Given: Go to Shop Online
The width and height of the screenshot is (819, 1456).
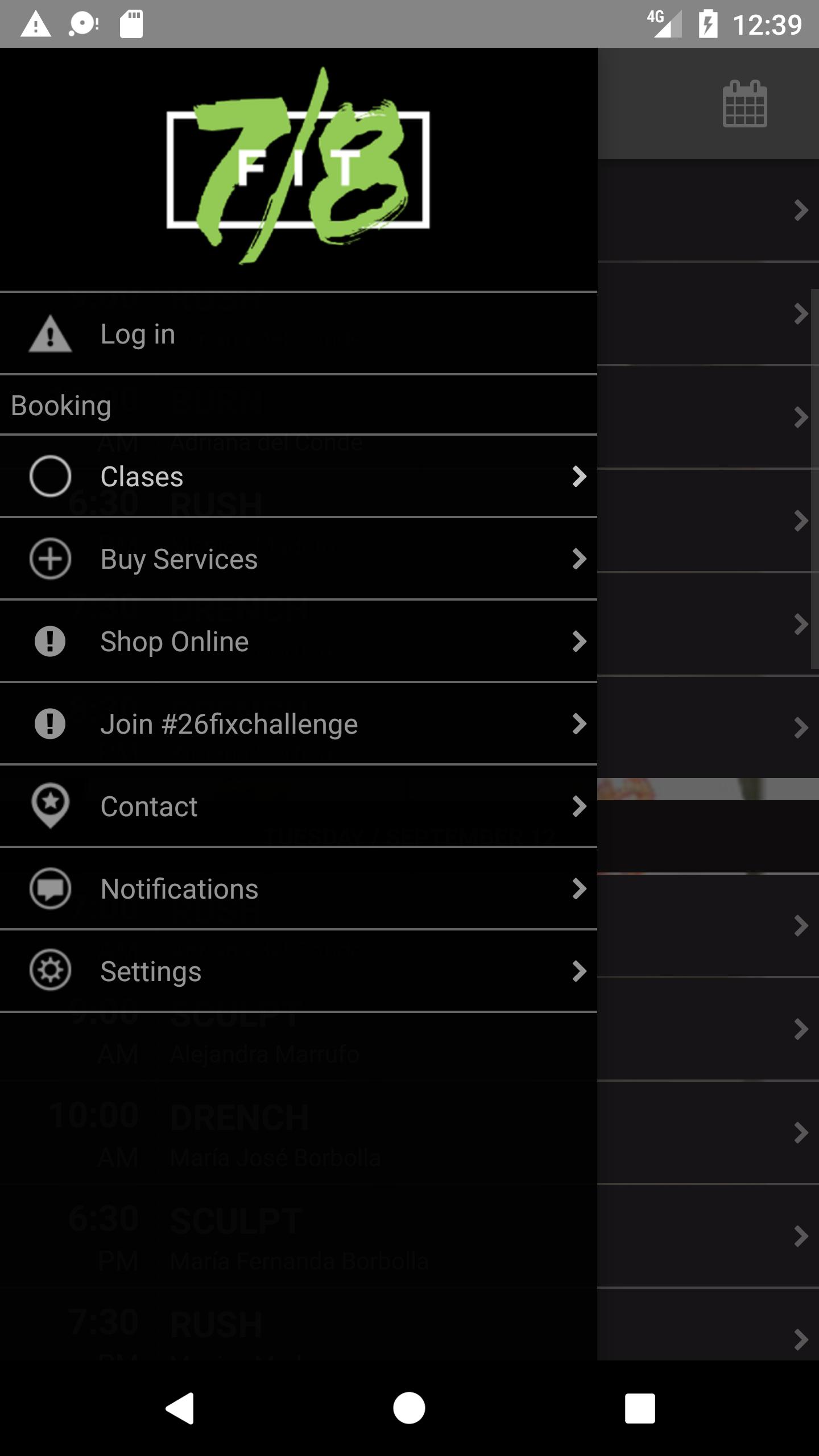Looking at the screenshot, I should 298,642.
